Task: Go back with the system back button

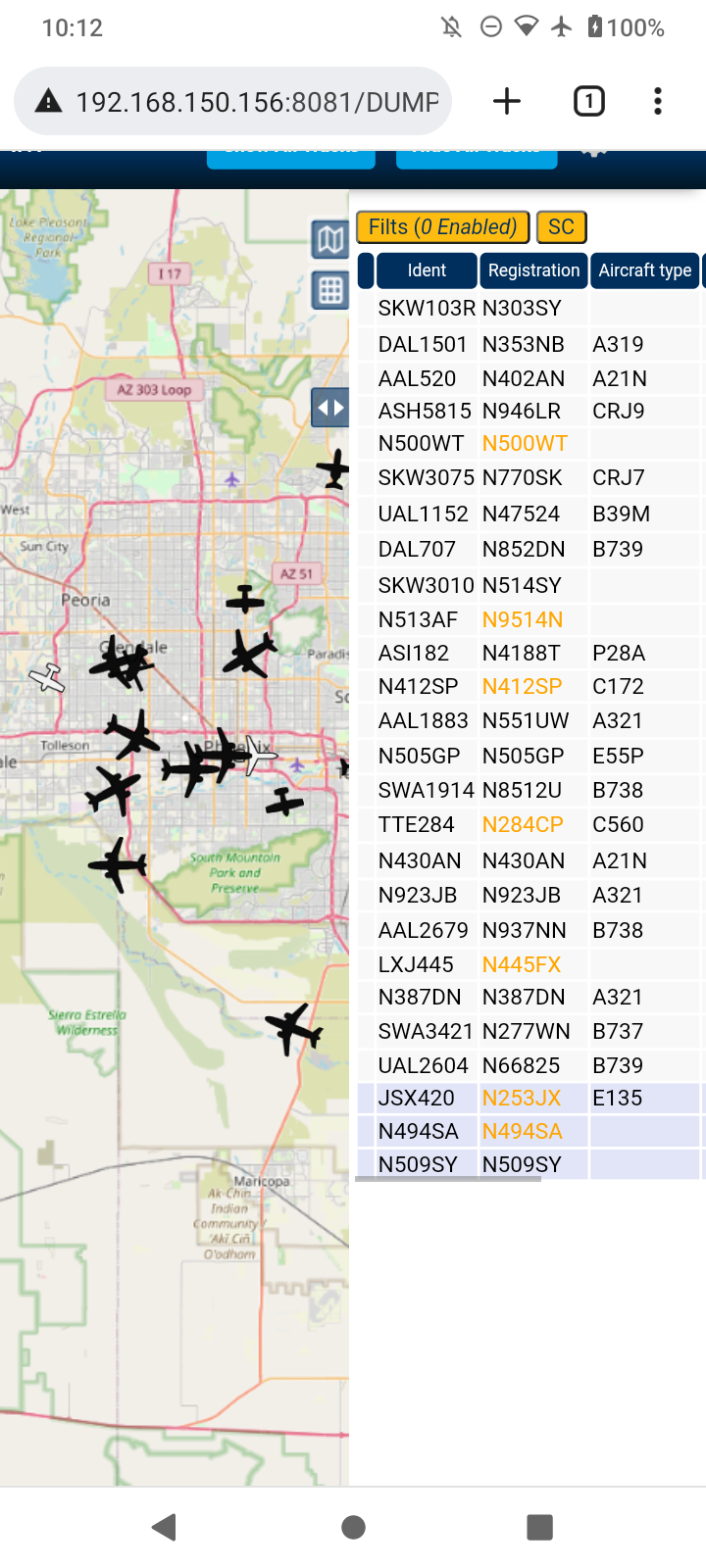Action: tap(165, 1526)
